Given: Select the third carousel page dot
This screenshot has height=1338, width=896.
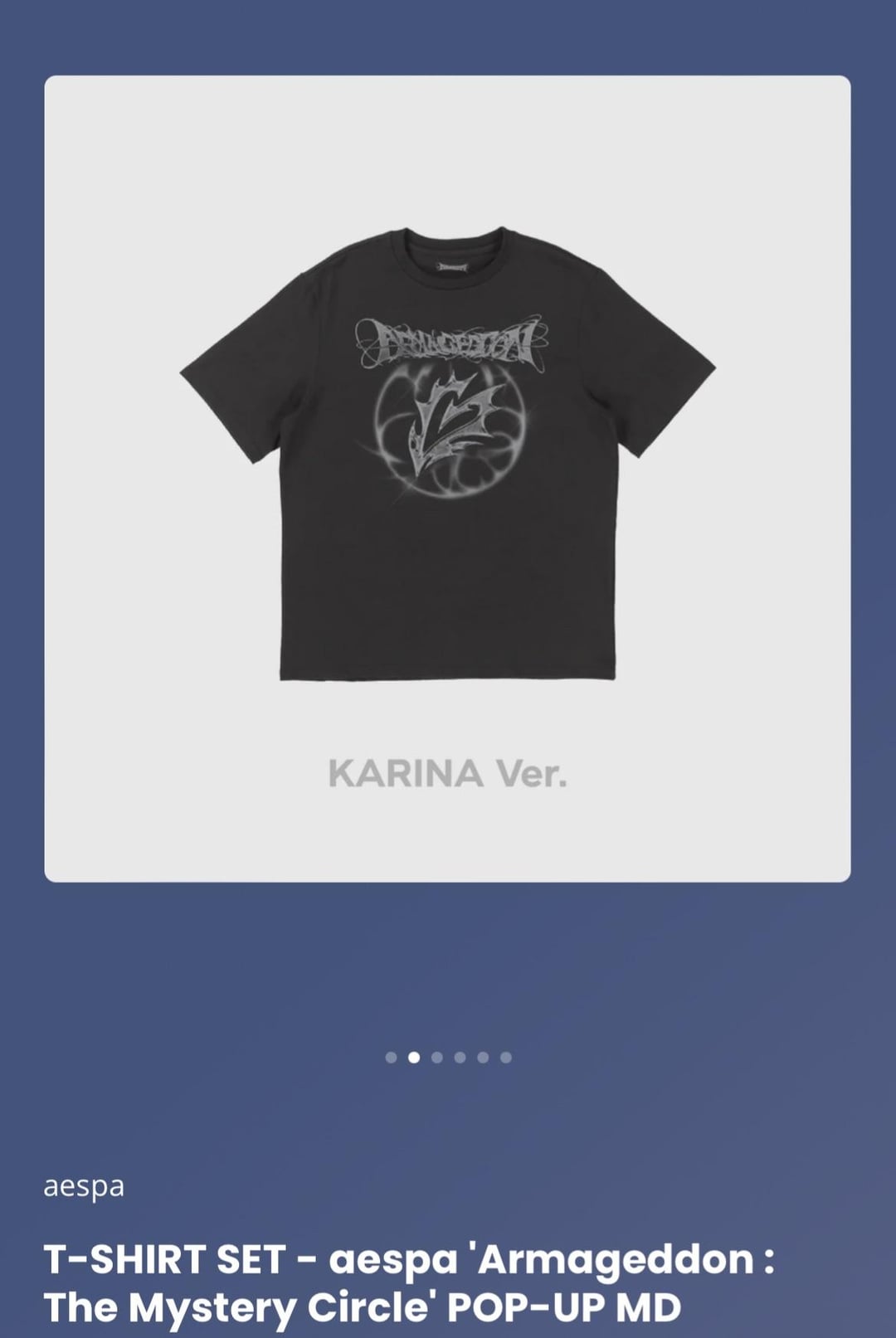Looking at the screenshot, I should point(437,1058).
